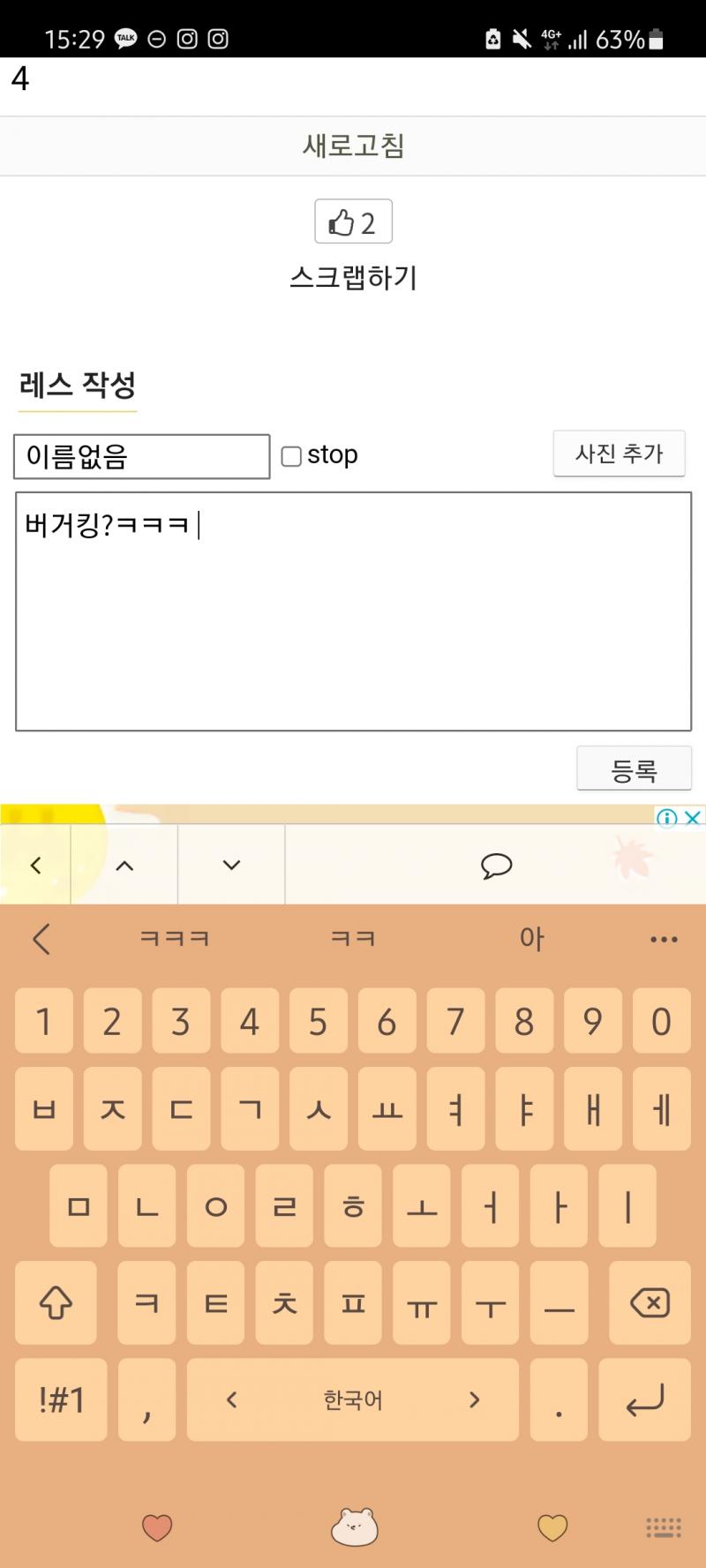Jump to previous field with up chevron
Image resolution: width=706 pixels, height=1568 pixels.
point(124,866)
